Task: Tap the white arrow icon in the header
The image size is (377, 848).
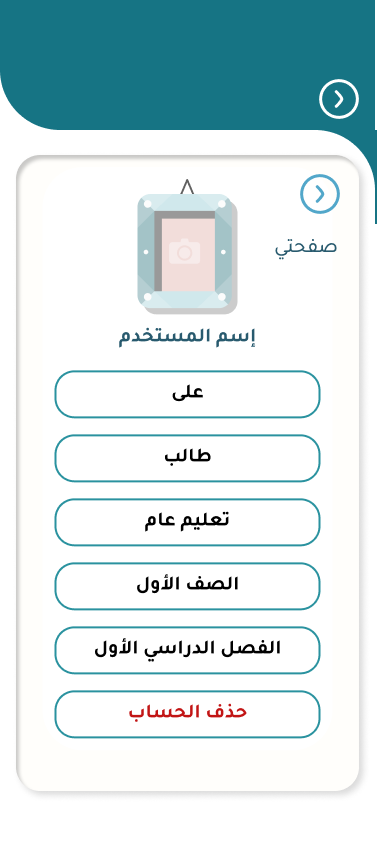Action: 339,99
